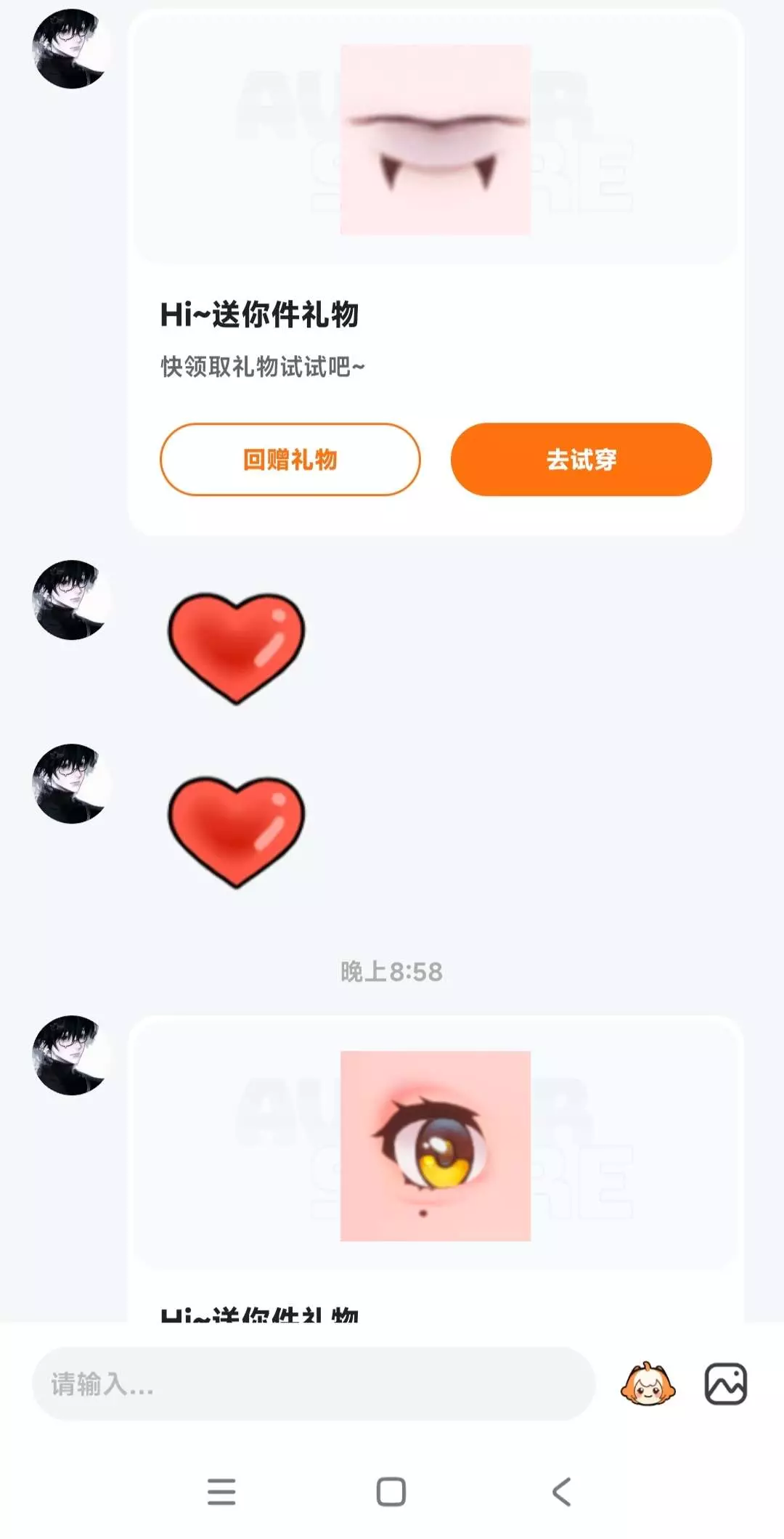
Task: Tap the 回赠礼物 return gift button
Action: click(290, 460)
